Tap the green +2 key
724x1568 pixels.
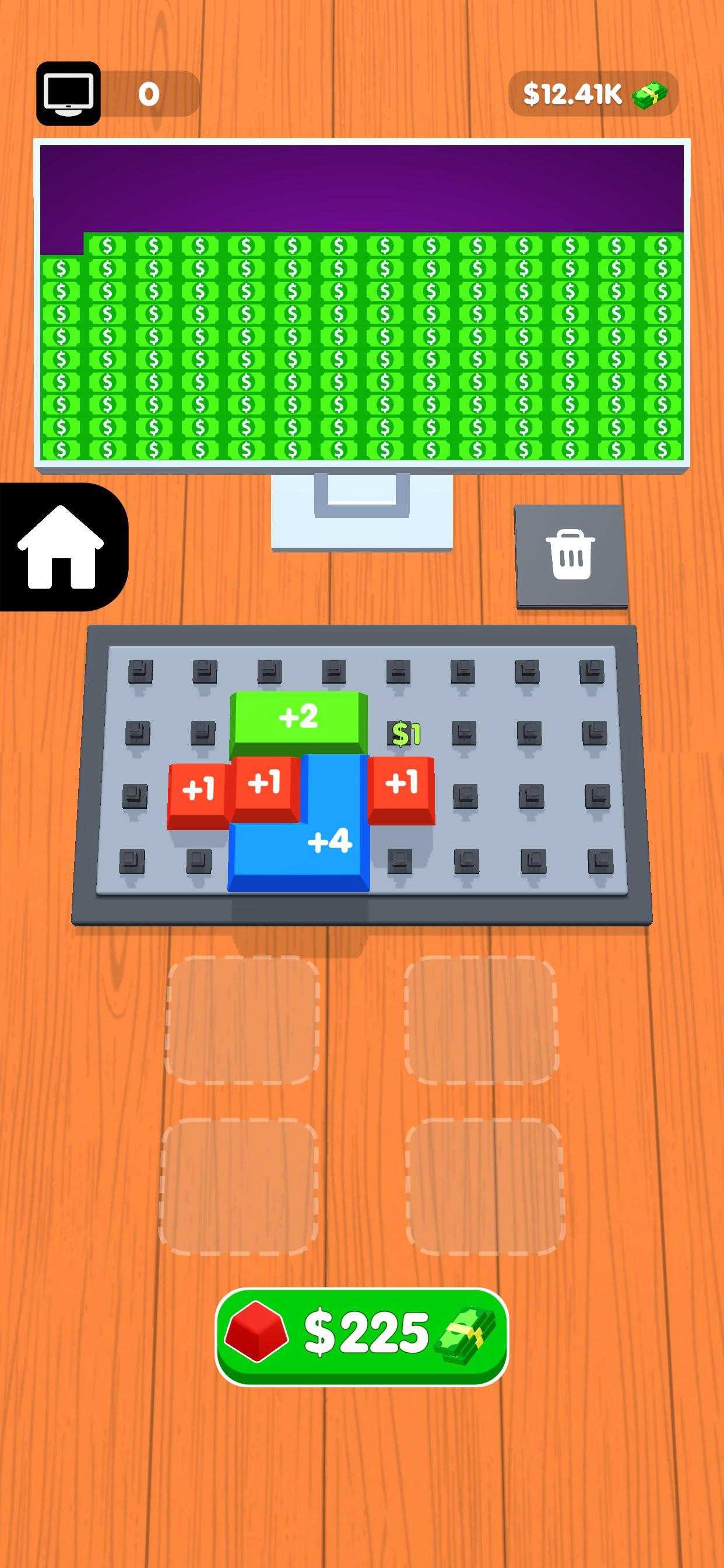[x=298, y=717]
